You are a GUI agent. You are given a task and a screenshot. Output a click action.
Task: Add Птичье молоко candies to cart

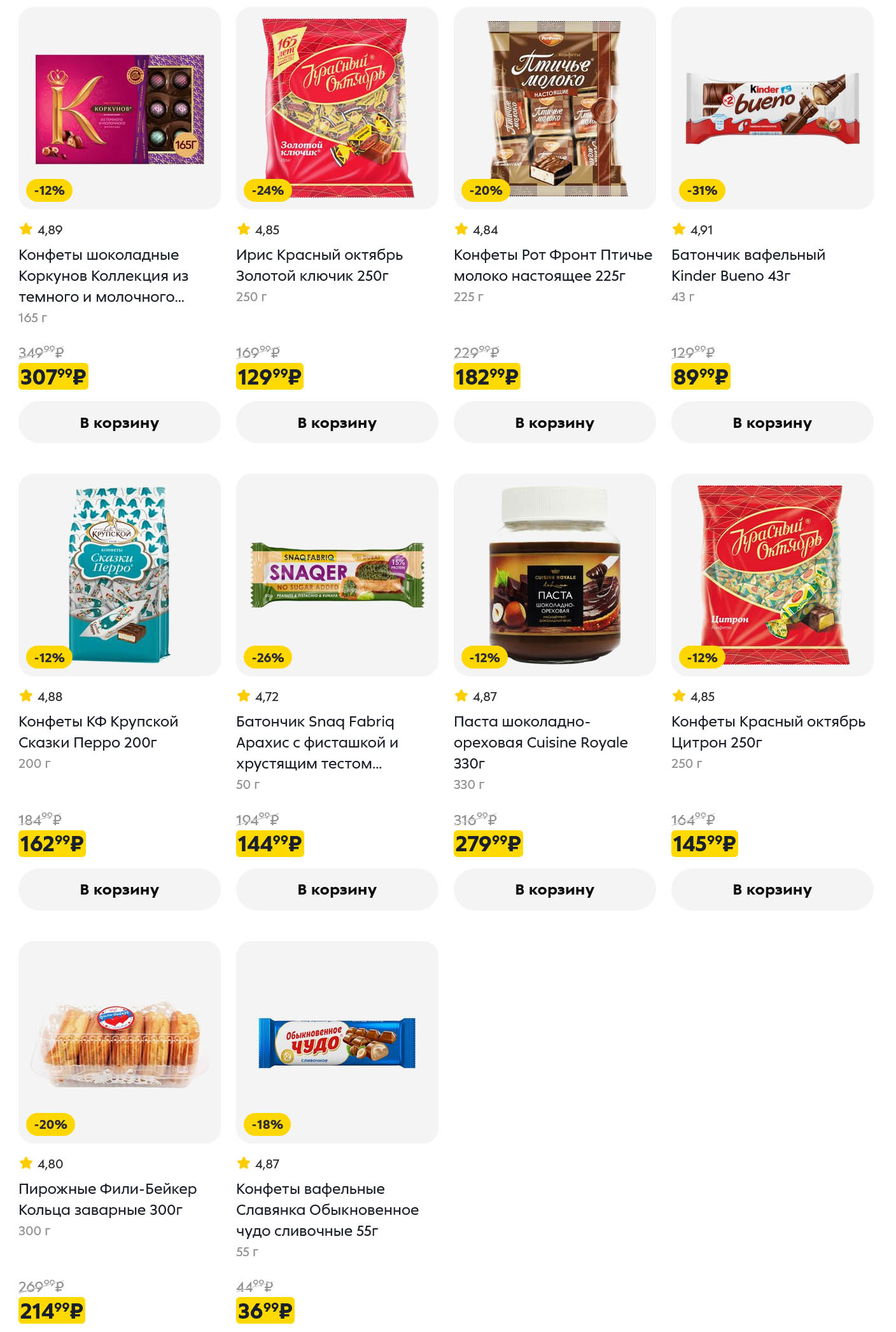[554, 422]
